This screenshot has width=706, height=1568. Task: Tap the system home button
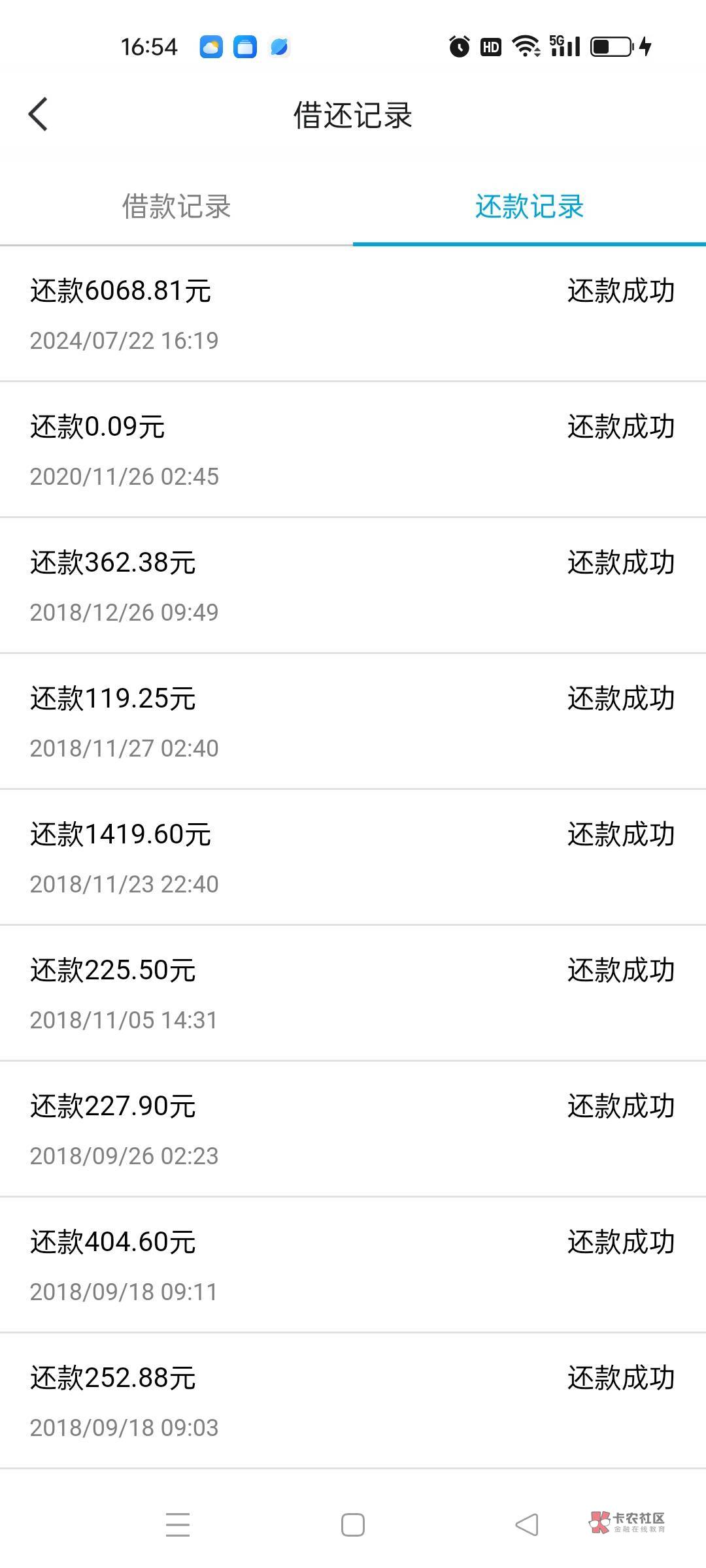pyautogui.click(x=353, y=1525)
